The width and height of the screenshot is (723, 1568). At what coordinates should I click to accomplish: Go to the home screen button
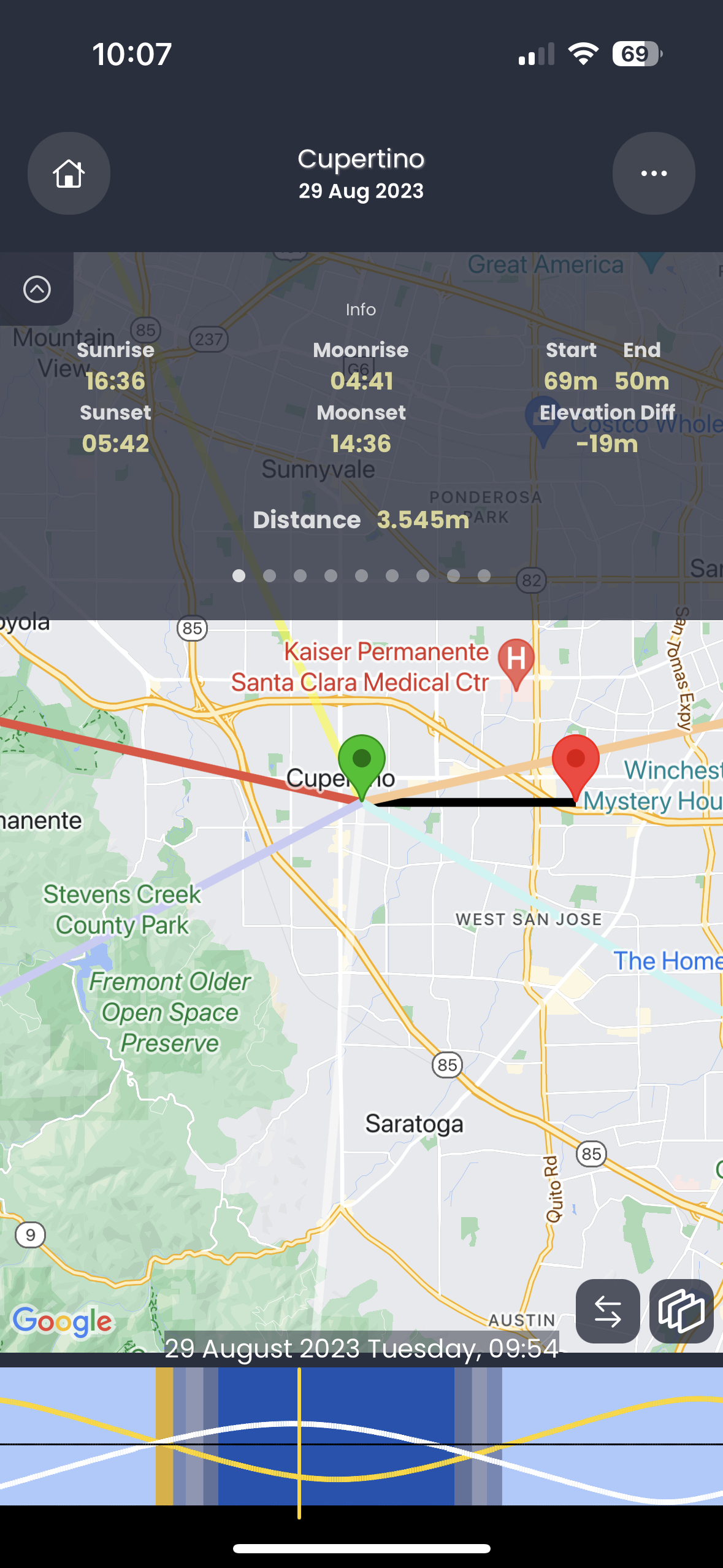tap(69, 174)
